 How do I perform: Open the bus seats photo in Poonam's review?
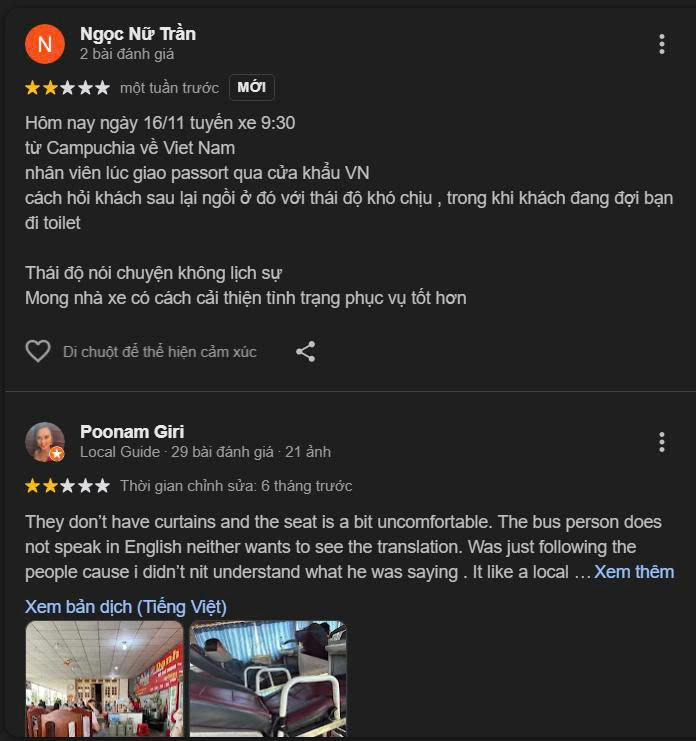click(x=268, y=678)
